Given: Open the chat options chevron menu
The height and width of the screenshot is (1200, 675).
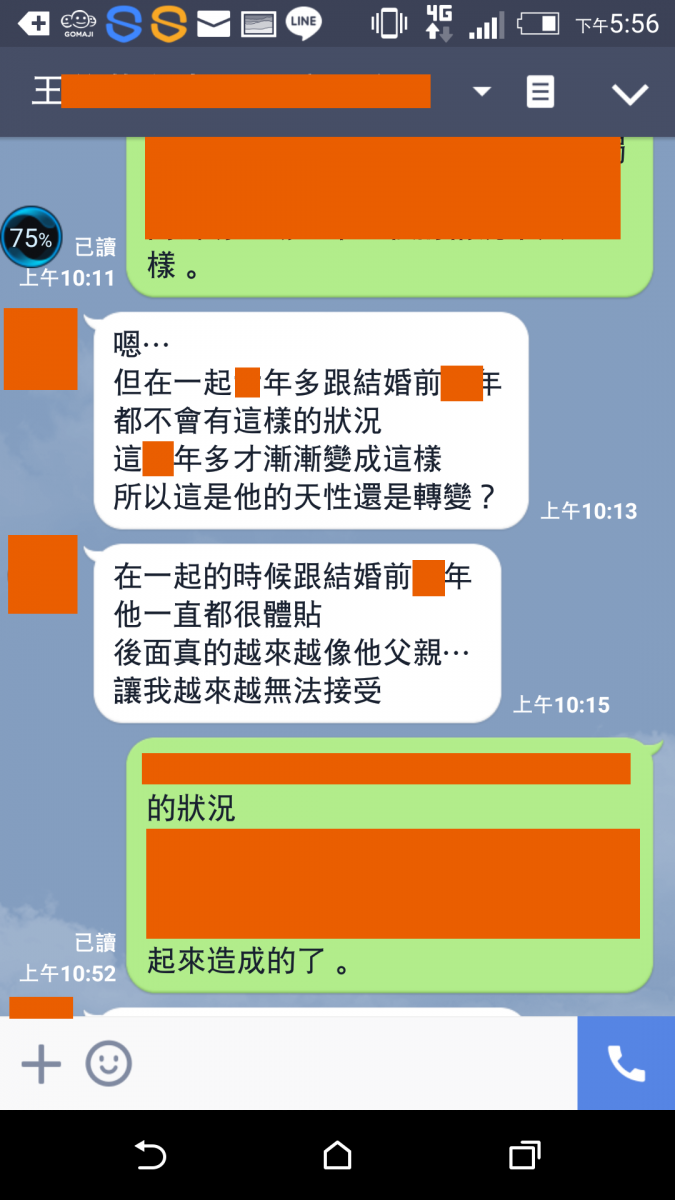Looking at the screenshot, I should point(630,94).
